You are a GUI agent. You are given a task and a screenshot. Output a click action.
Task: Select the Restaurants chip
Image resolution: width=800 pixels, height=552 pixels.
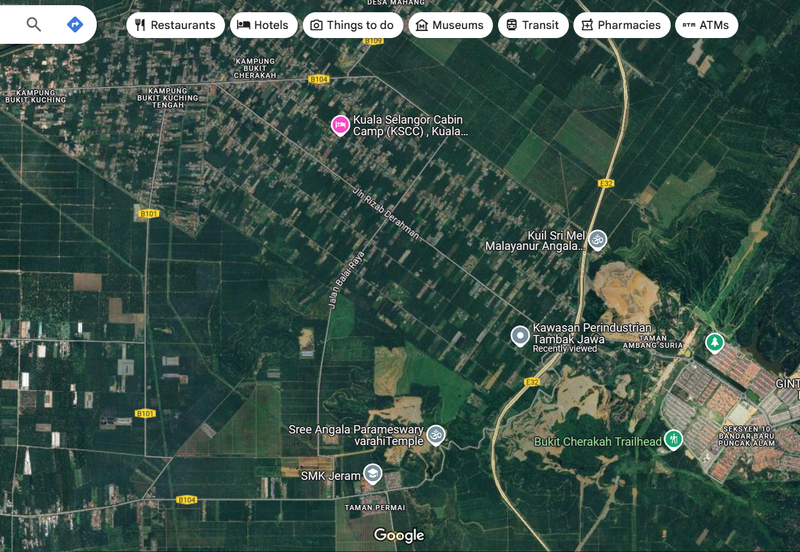[174, 25]
